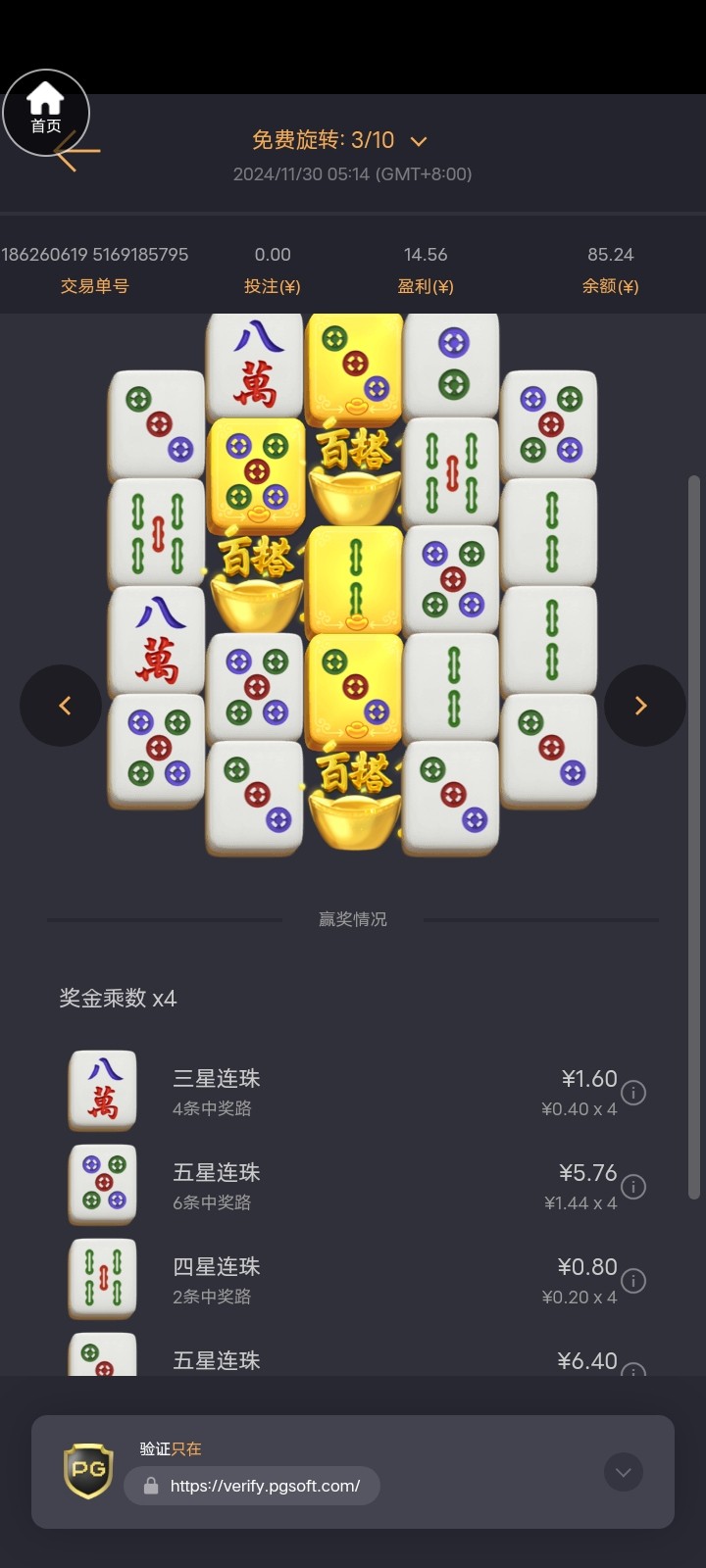Open info for the ¥0.80 四星连珠 win

click(x=633, y=1281)
